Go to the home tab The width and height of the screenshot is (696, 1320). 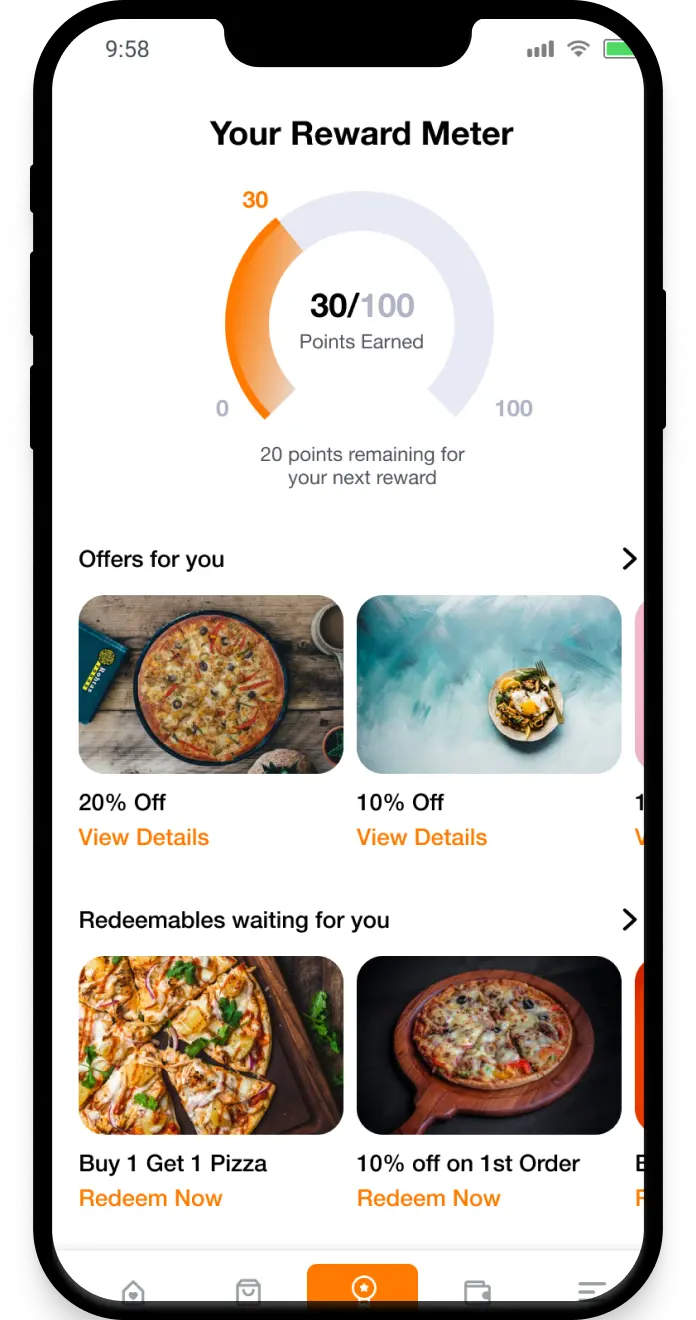click(x=133, y=1292)
